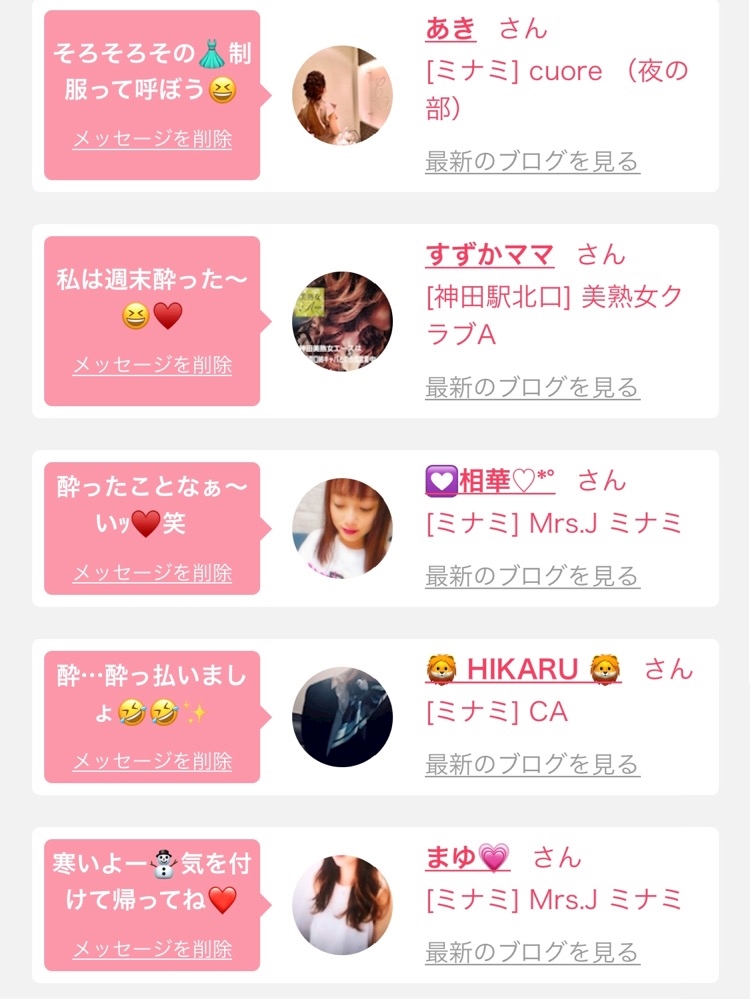This screenshot has width=750, height=999.
Task: Delete the message sent to まゆ
Action: coord(152,949)
